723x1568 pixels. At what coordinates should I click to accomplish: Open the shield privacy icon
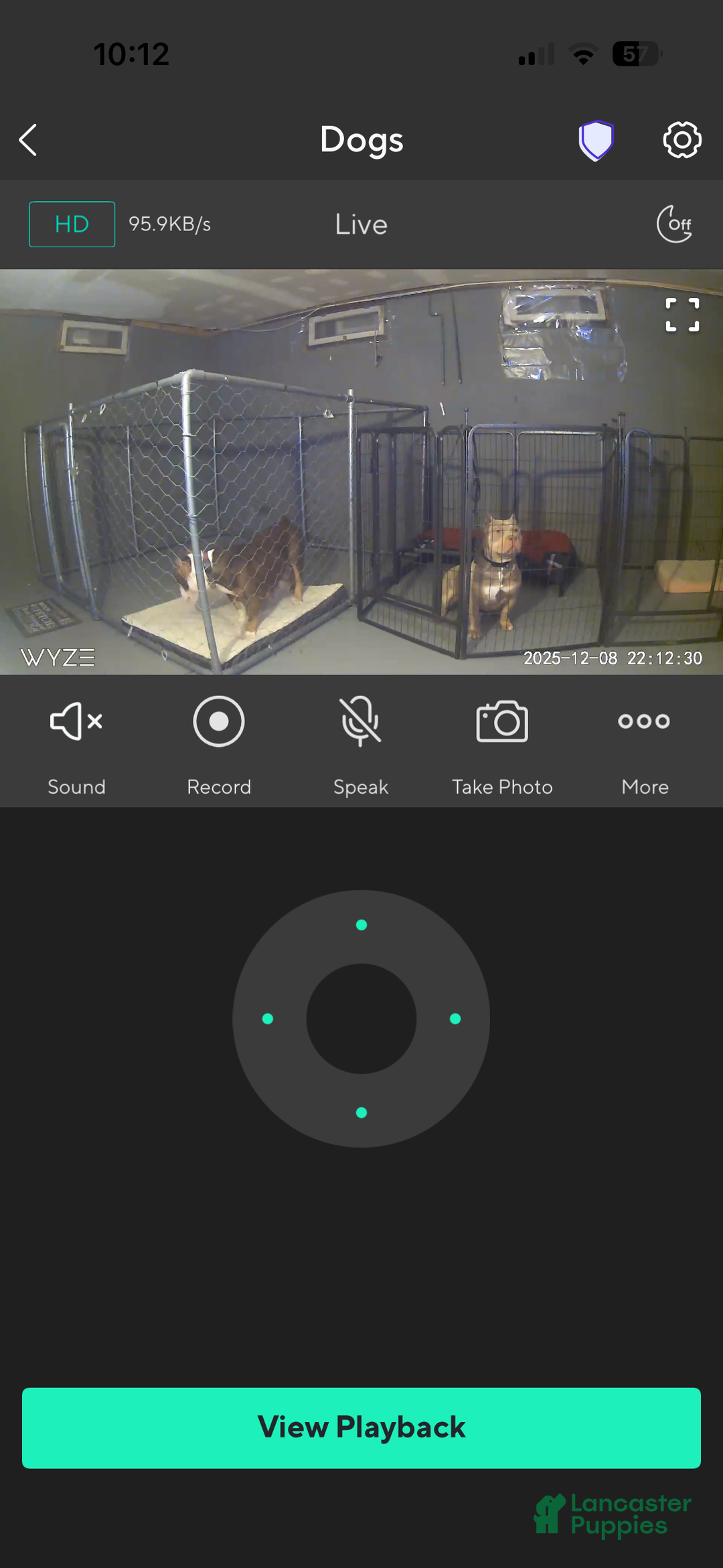point(596,140)
